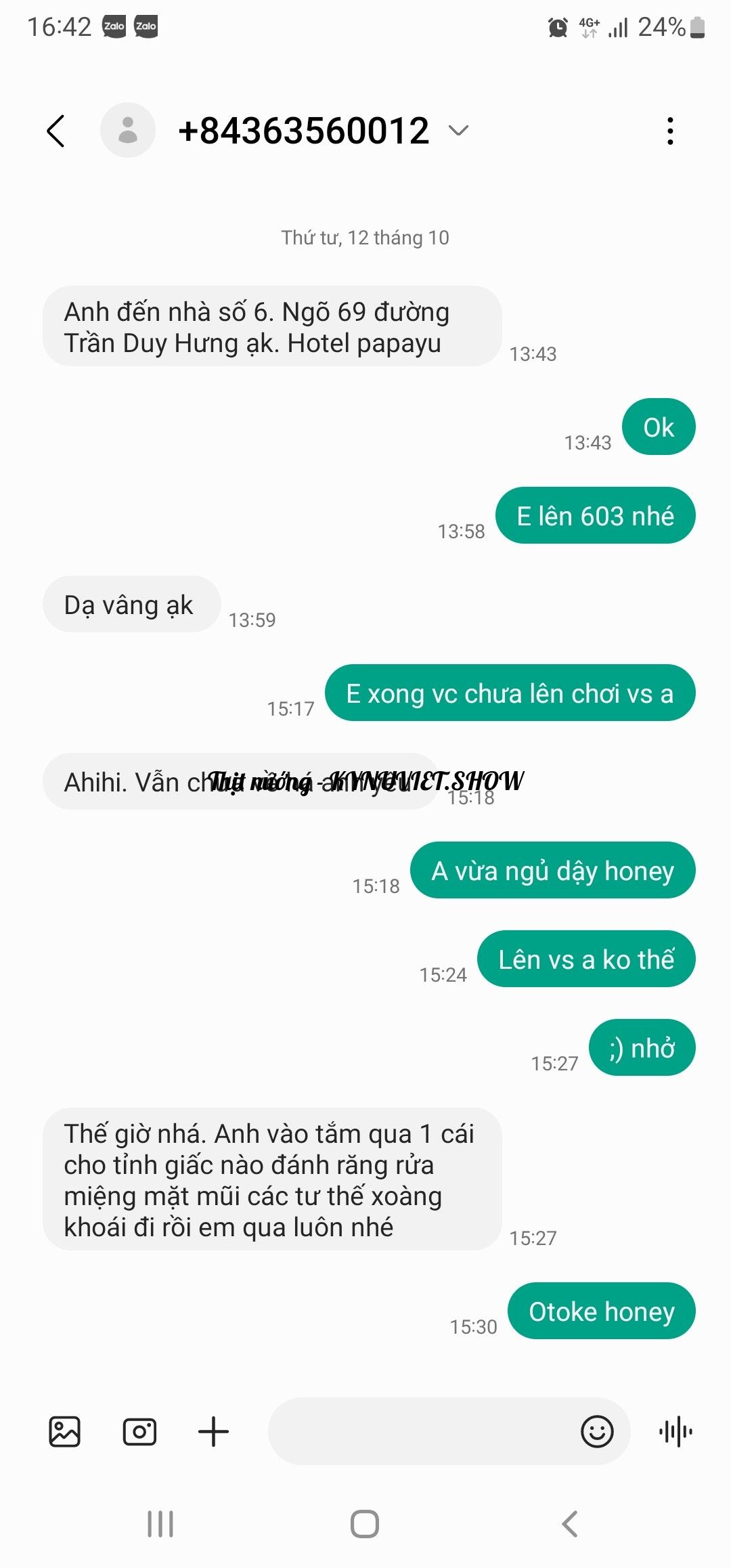Screen dimensions: 731x1568
Task: Open the contact avatar for +84363560012
Action: (128, 130)
